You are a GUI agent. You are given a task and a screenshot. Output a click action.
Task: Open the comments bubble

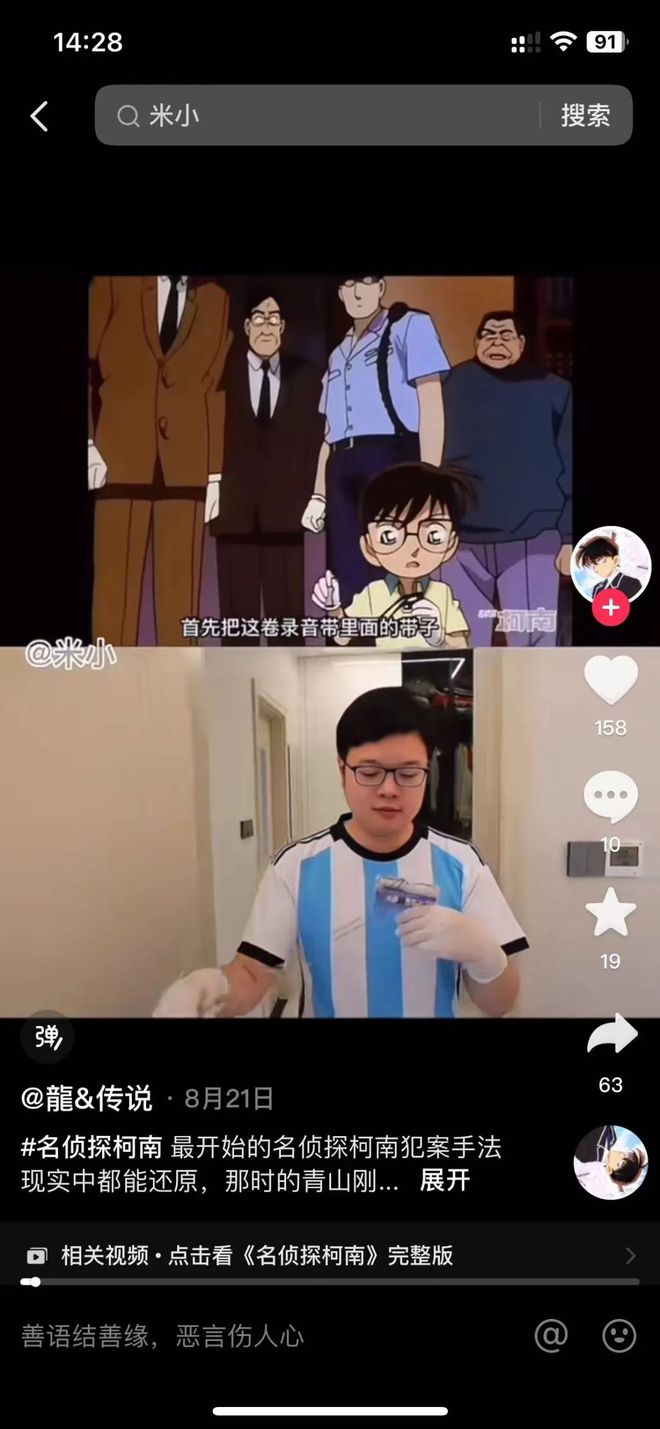click(x=610, y=798)
